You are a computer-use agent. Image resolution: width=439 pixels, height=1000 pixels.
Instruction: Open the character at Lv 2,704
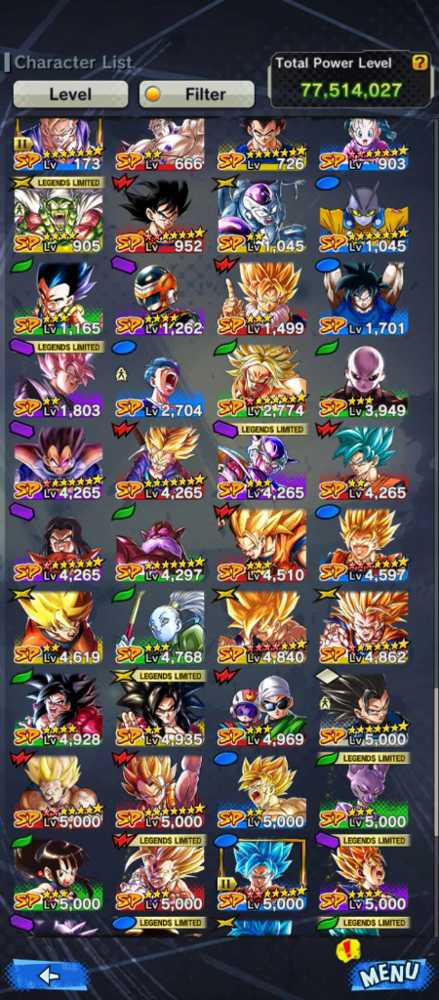coord(160,380)
